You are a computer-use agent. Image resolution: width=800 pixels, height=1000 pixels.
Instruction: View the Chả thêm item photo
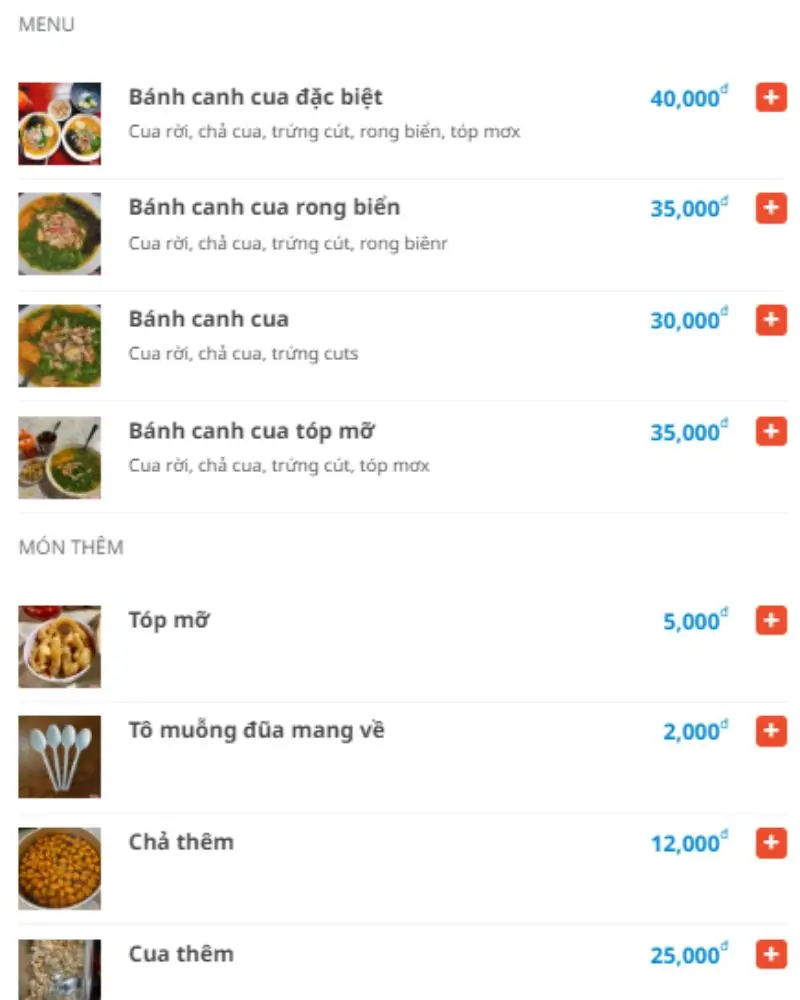[60, 868]
